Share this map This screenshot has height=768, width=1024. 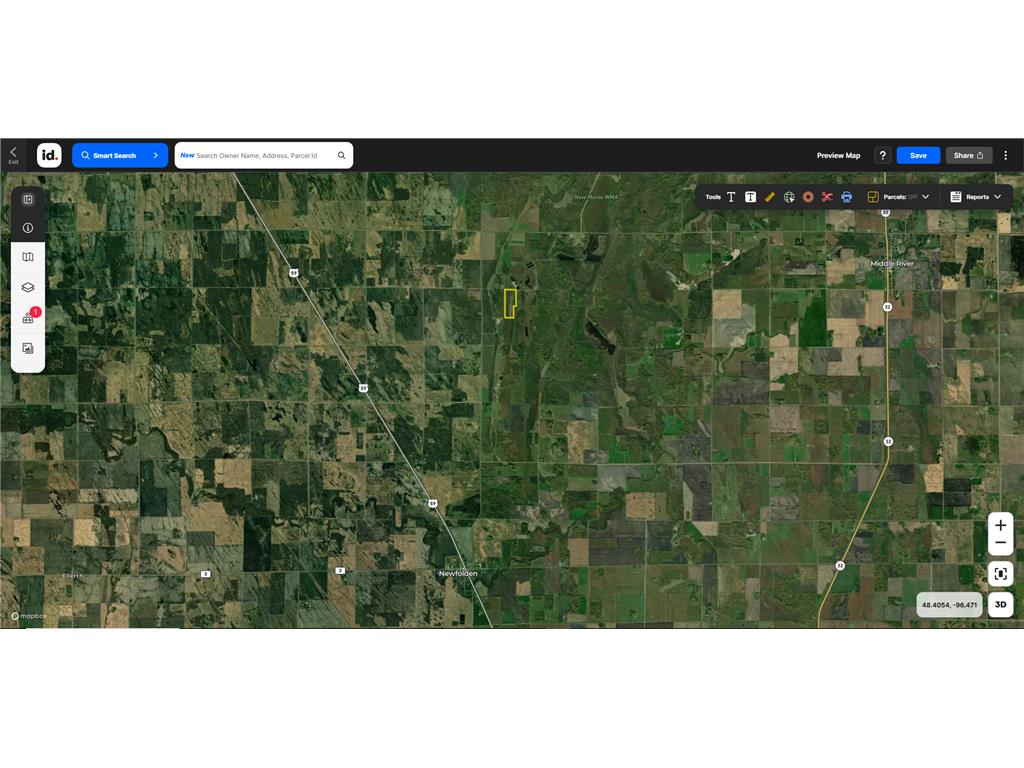(x=968, y=155)
